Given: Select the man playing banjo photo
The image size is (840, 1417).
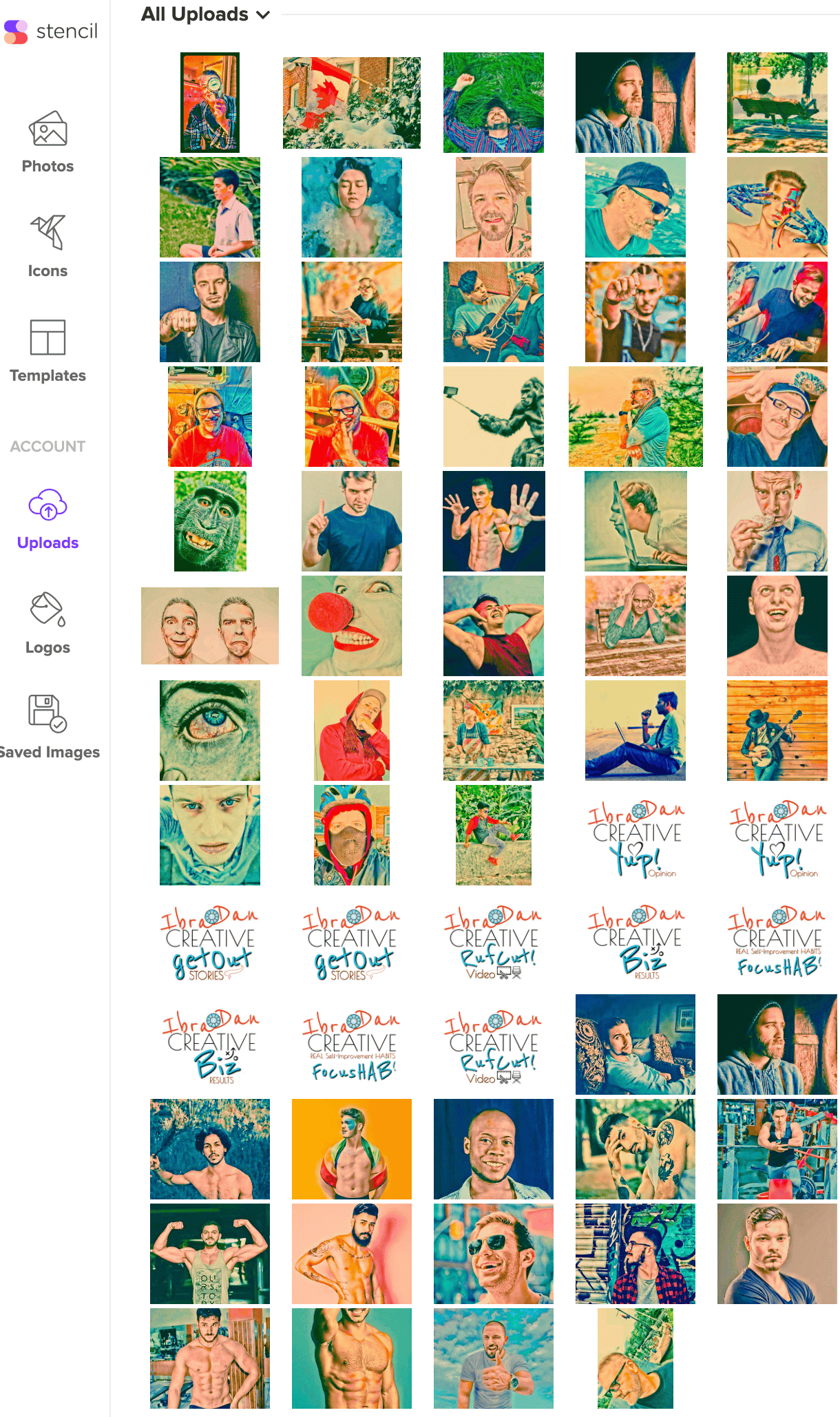Looking at the screenshot, I should coord(777,731).
